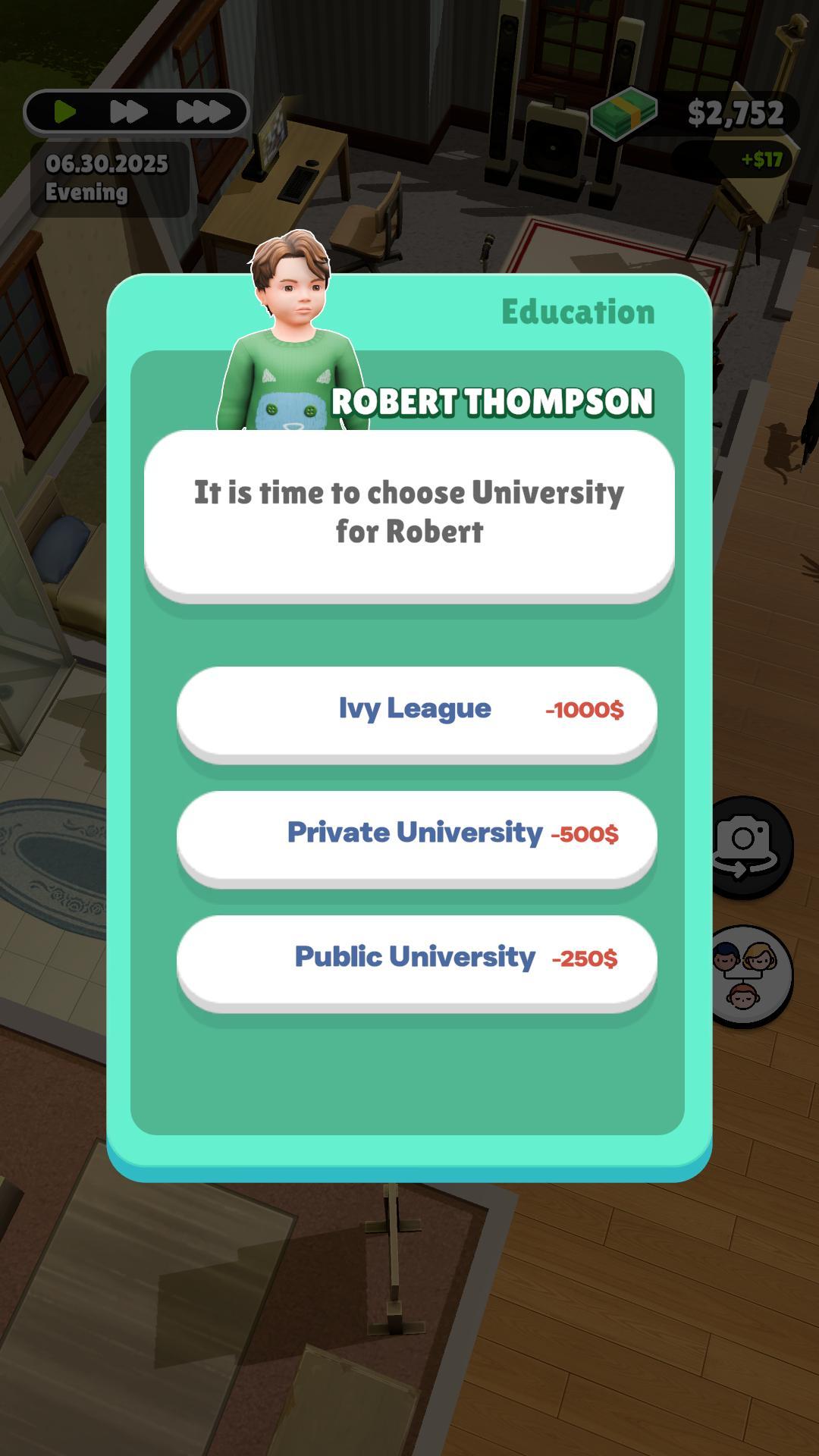
Task: Choose Ivy League for Robert
Action: (416, 710)
